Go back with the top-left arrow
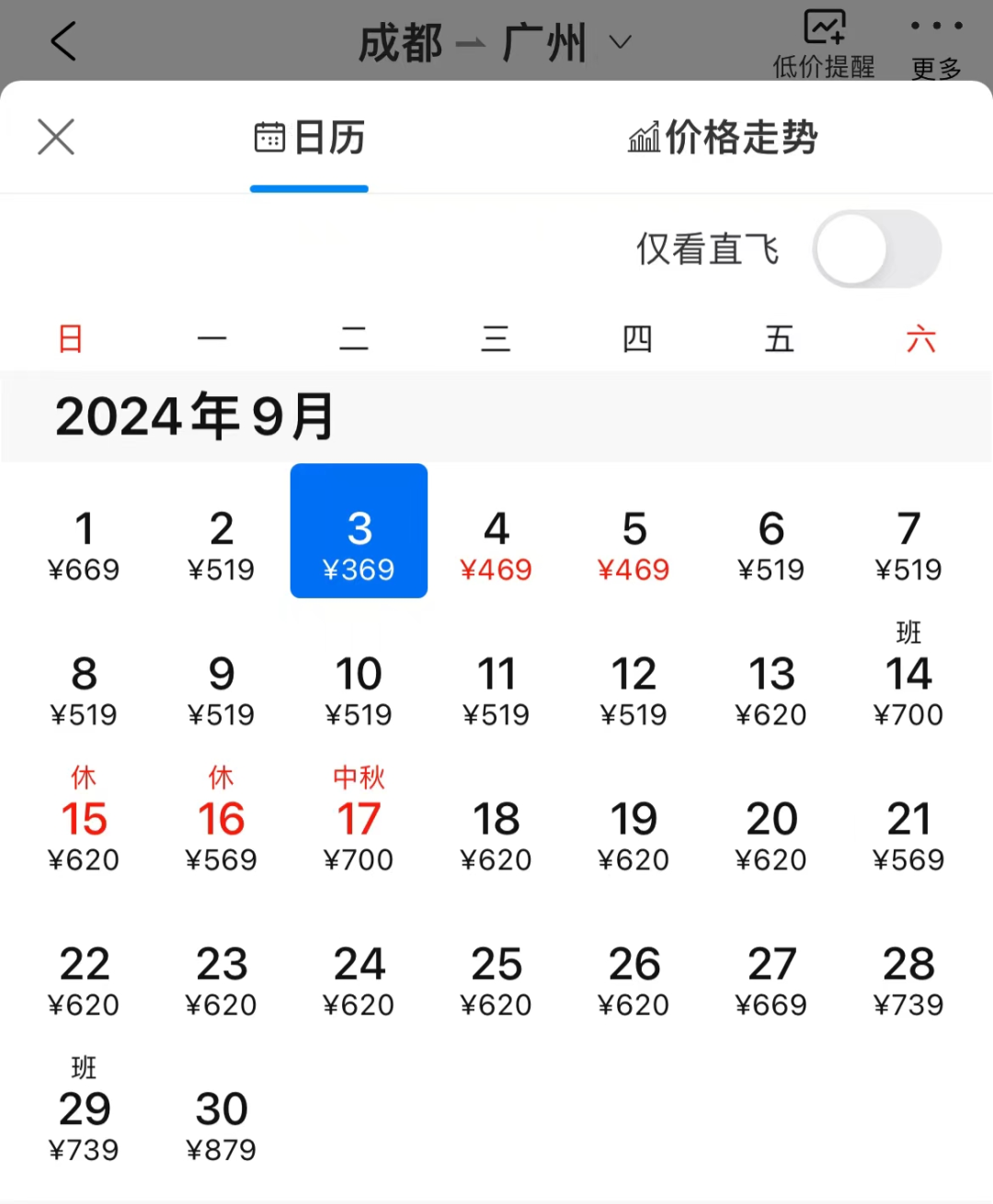 tap(63, 41)
